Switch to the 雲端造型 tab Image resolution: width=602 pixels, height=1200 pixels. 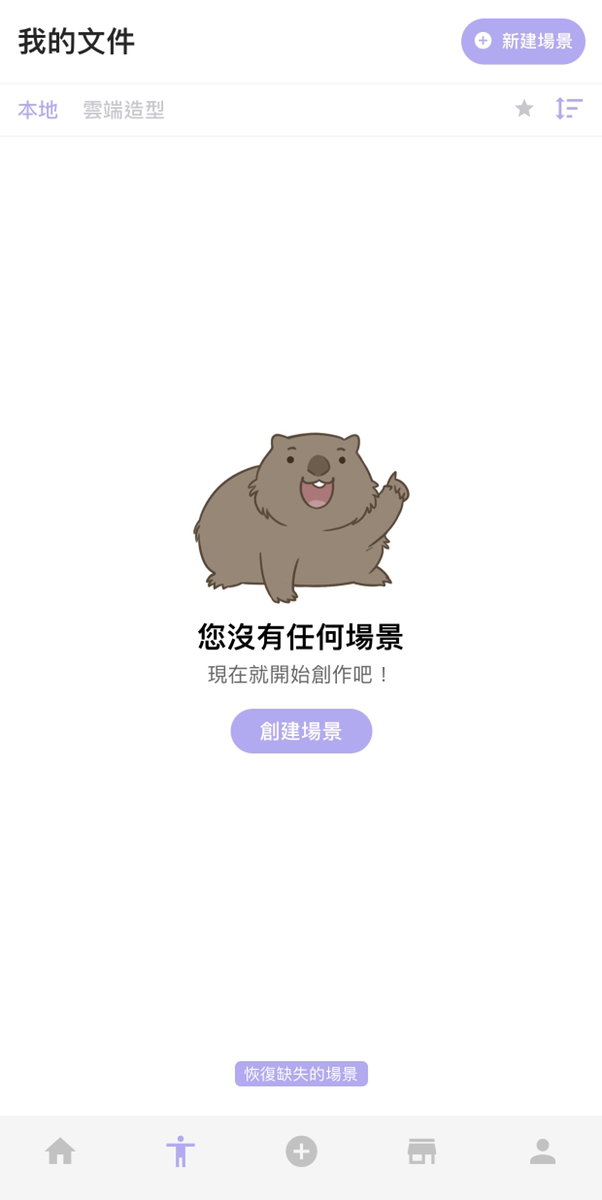pyautogui.click(x=123, y=110)
